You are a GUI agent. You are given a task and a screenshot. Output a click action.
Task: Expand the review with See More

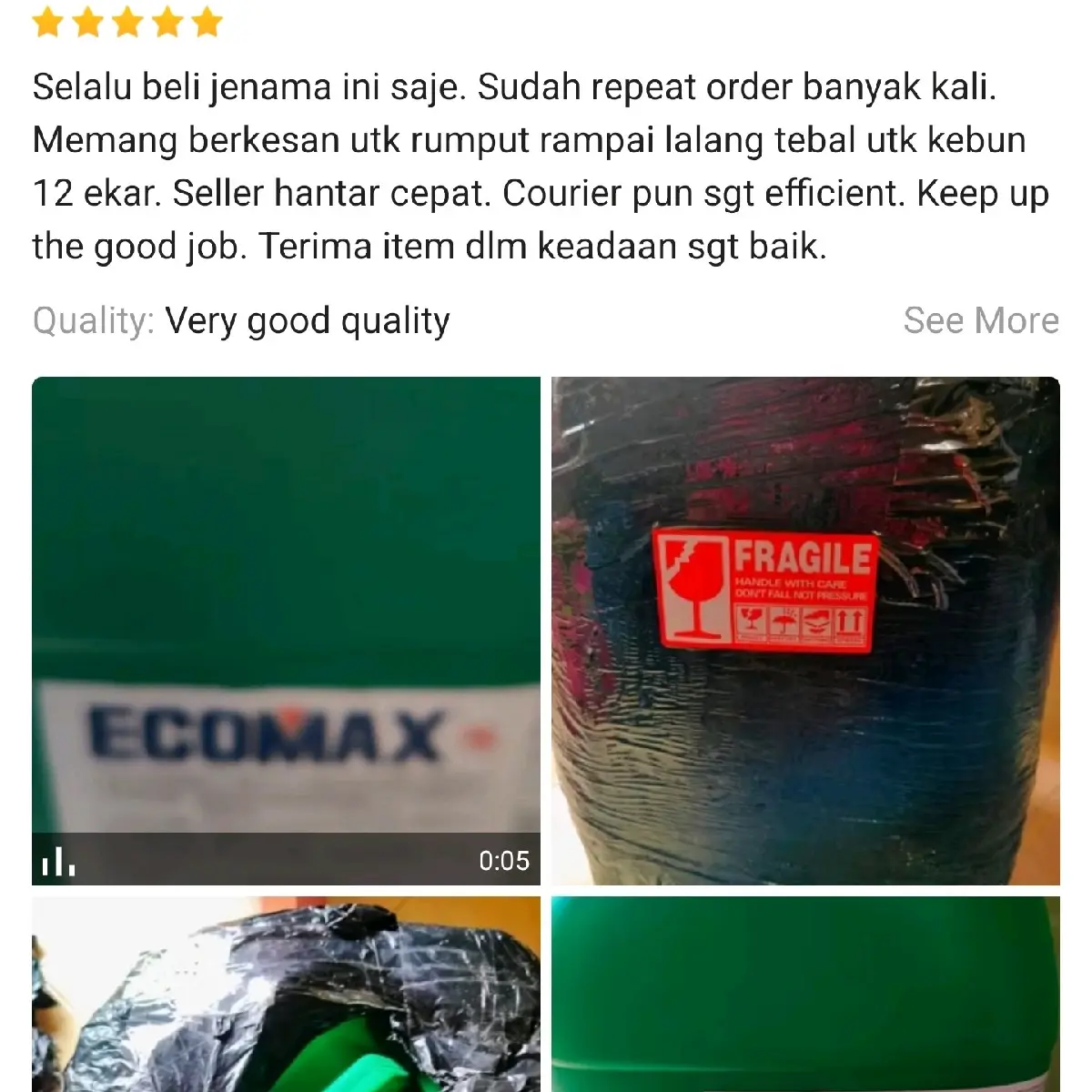pos(980,321)
